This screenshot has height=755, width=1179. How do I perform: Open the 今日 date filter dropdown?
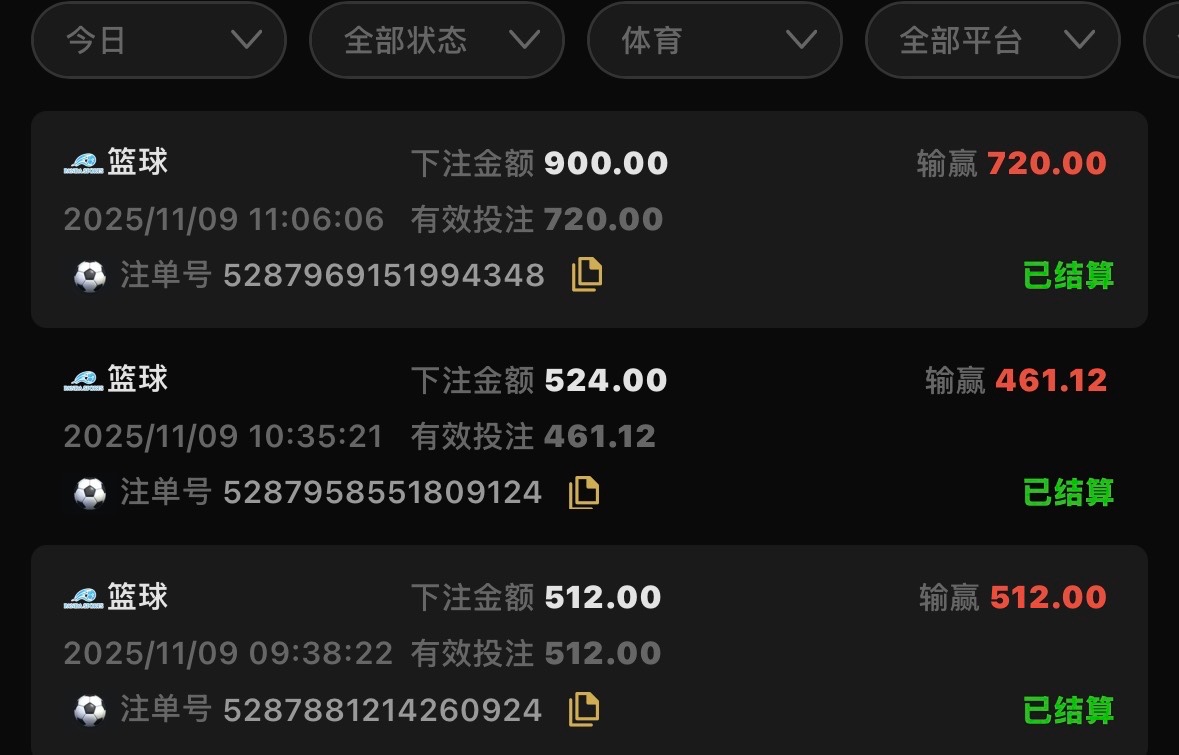click(x=159, y=40)
